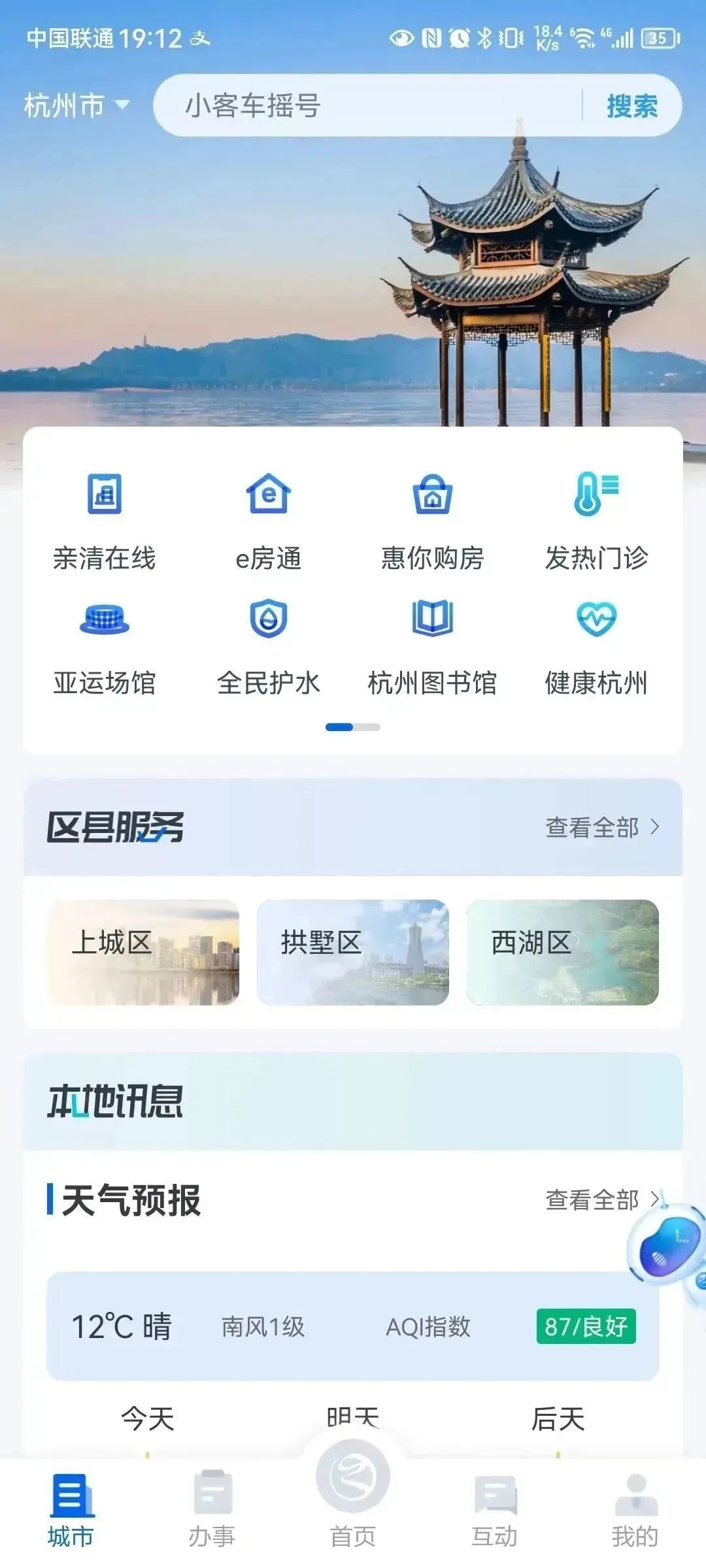Open 全民护水 service
This screenshot has width=706, height=1568.
click(268, 645)
